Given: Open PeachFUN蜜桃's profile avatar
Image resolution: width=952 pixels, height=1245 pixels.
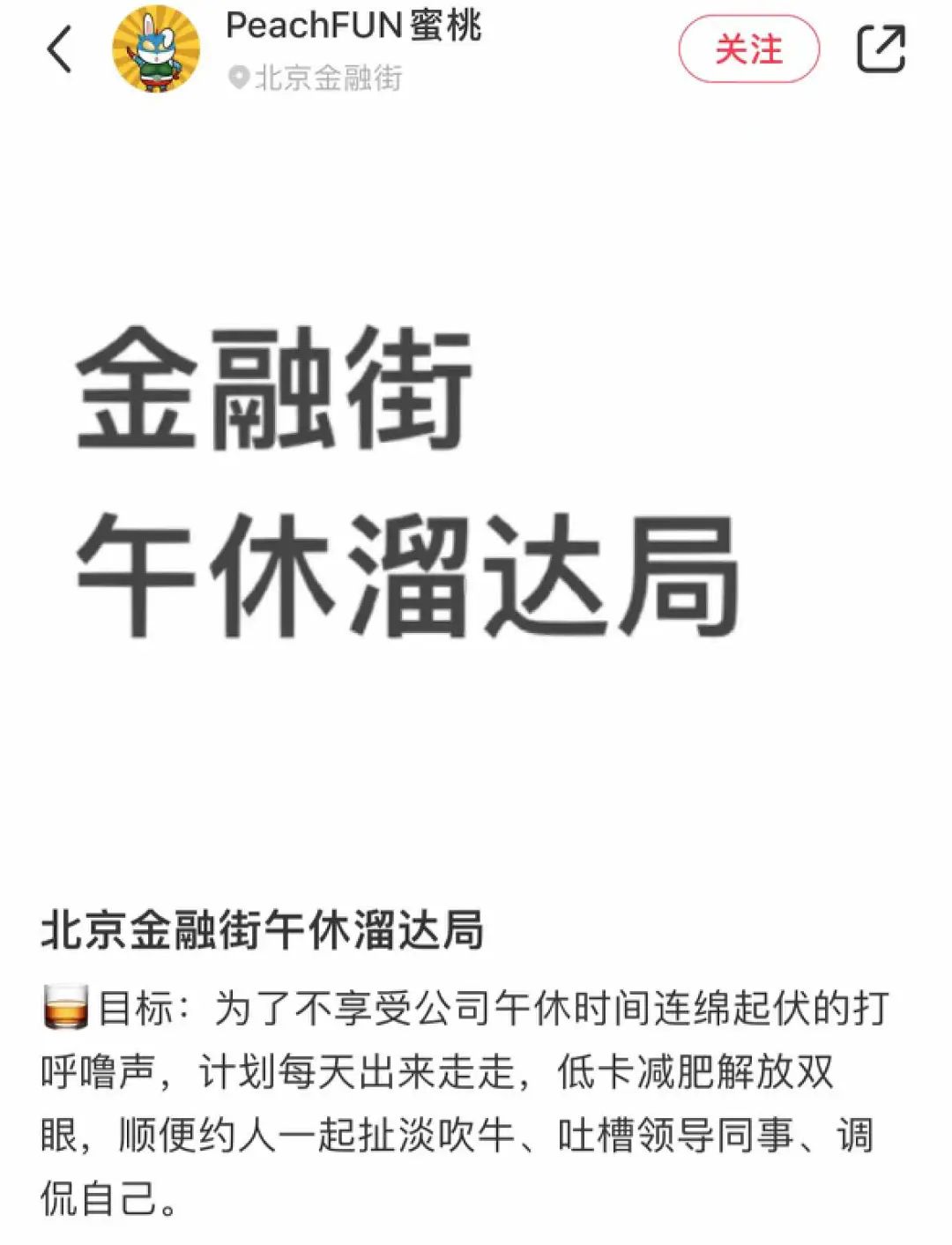Looking at the screenshot, I should 156,49.
